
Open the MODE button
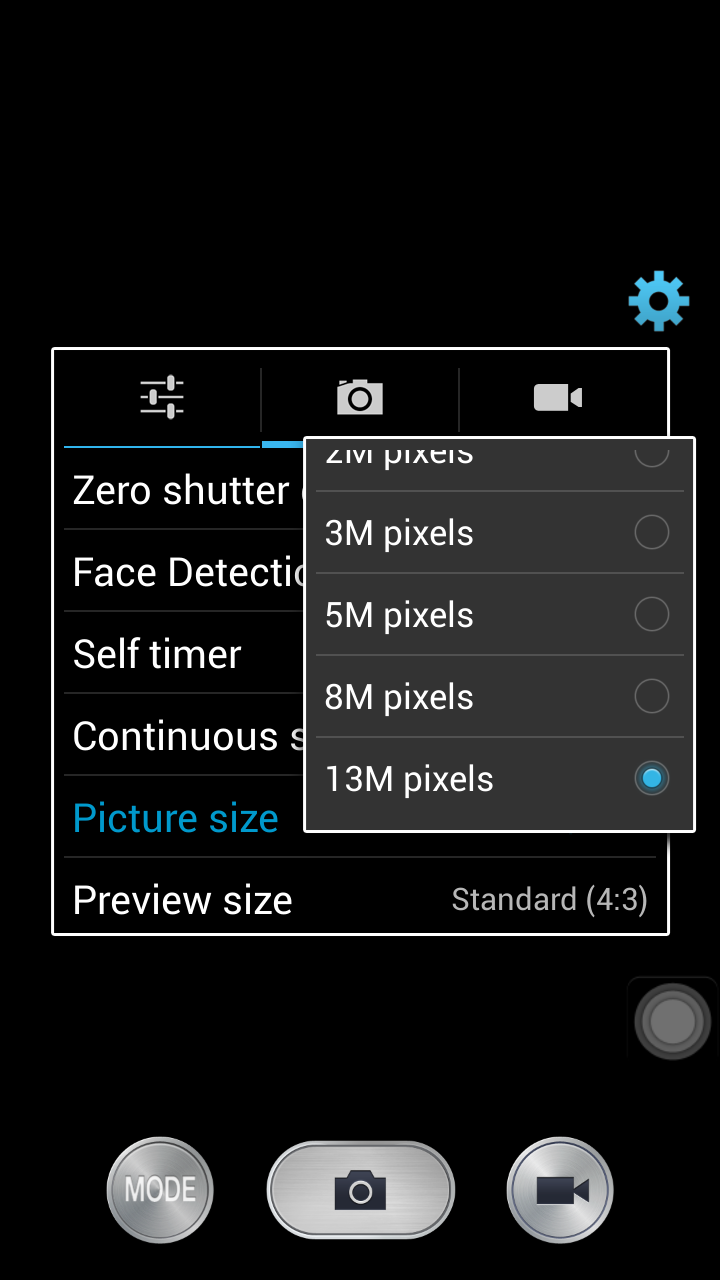coord(160,1190)
